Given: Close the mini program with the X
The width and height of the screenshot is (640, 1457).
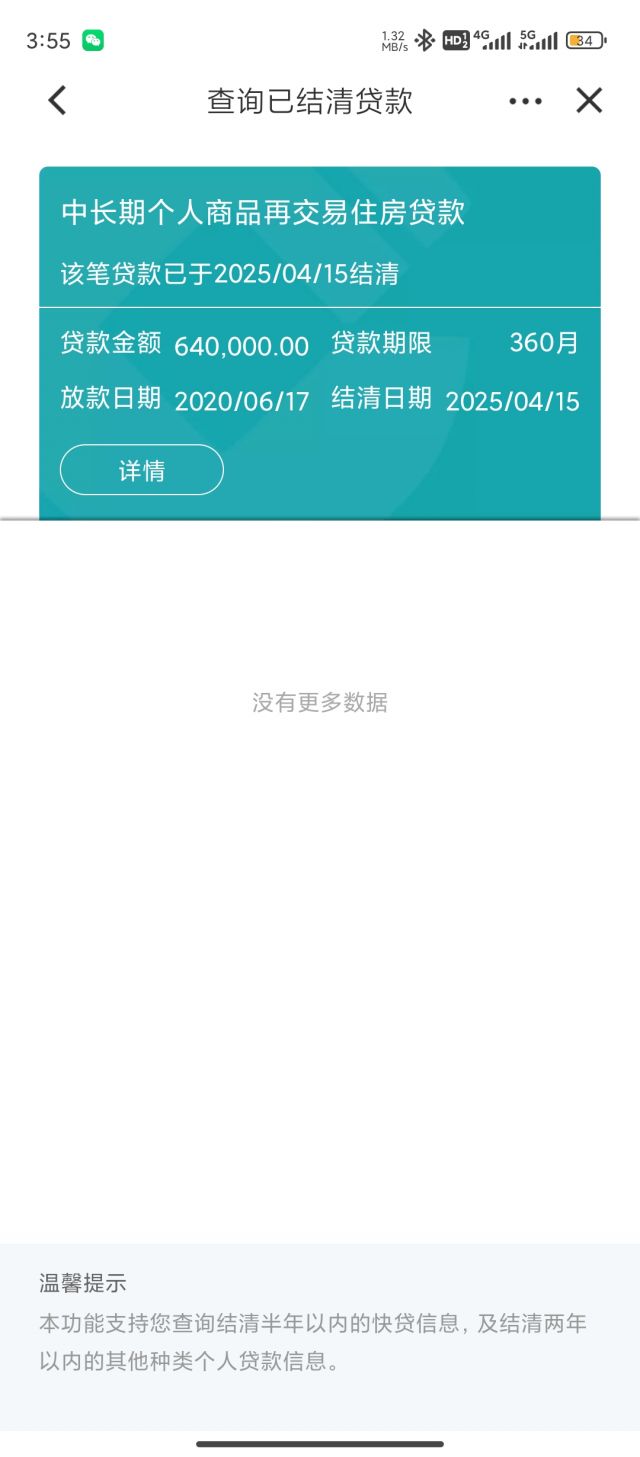Looking at the screenshot, I should [589, 100].
